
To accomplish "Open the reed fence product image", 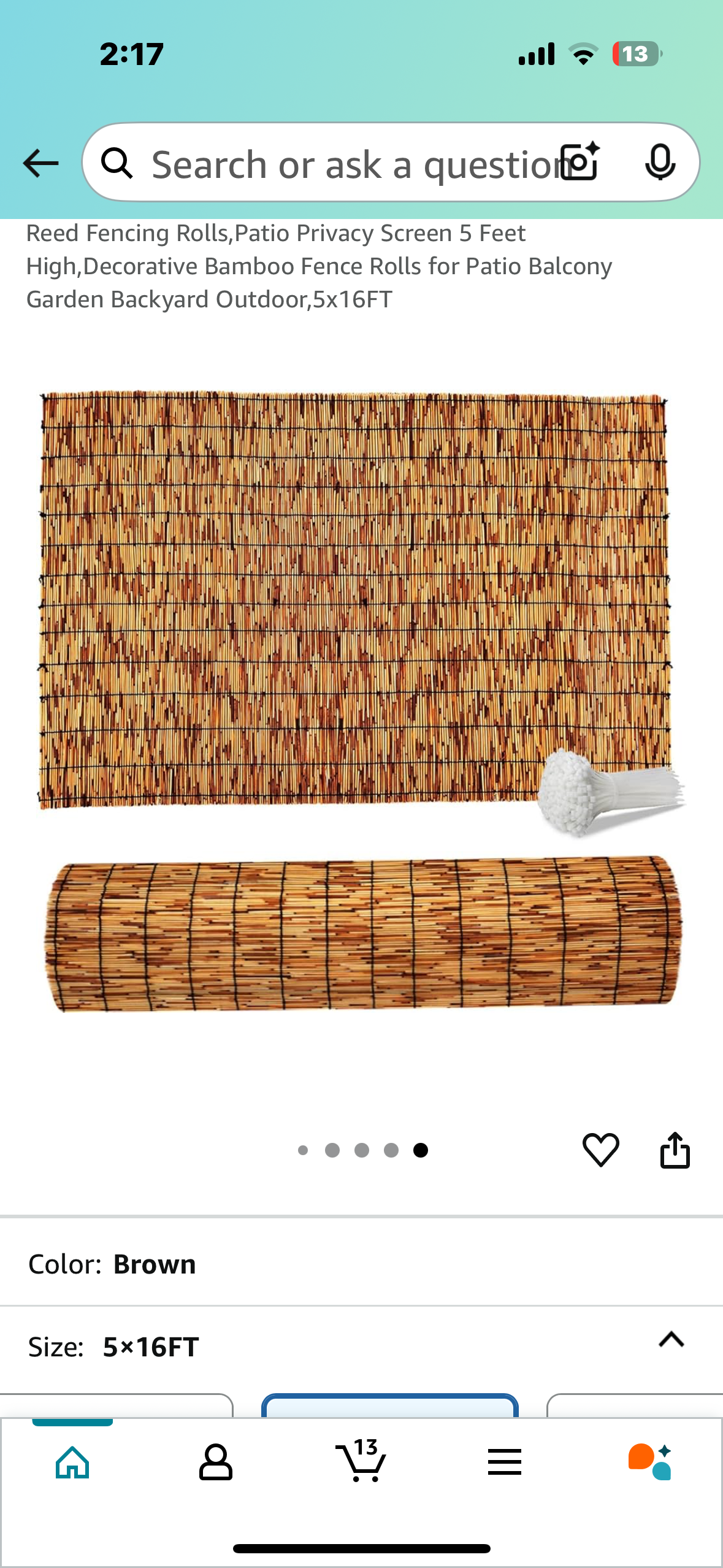I will tap(362, 699).
